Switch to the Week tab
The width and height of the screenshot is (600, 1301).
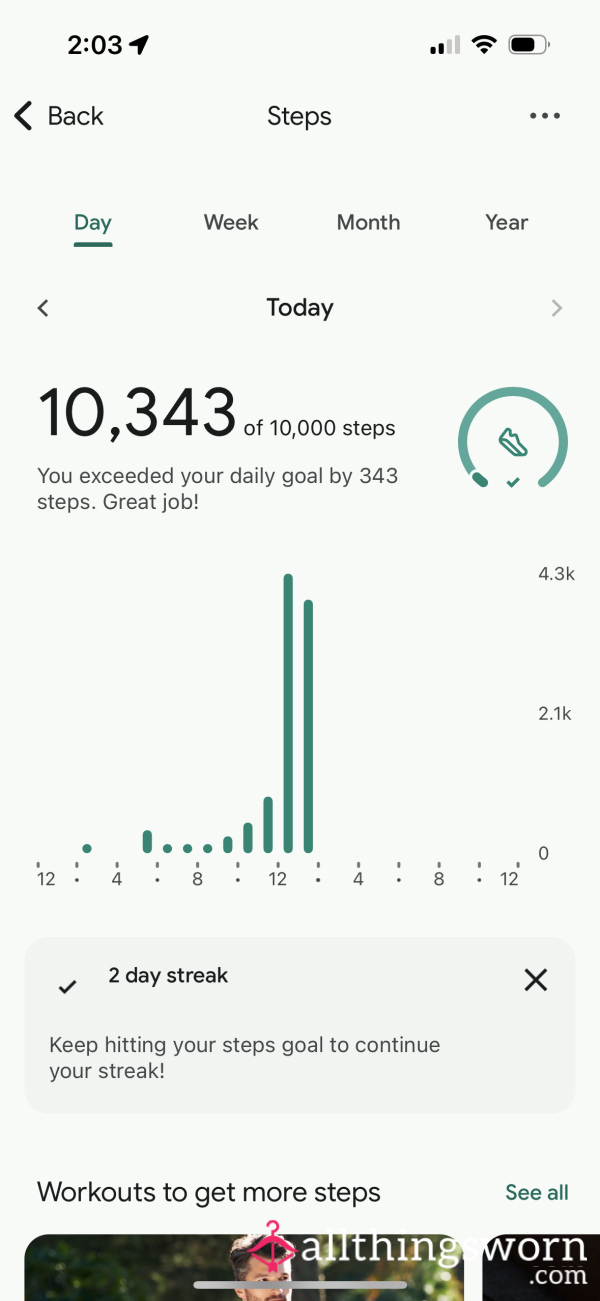coord(231,223)
